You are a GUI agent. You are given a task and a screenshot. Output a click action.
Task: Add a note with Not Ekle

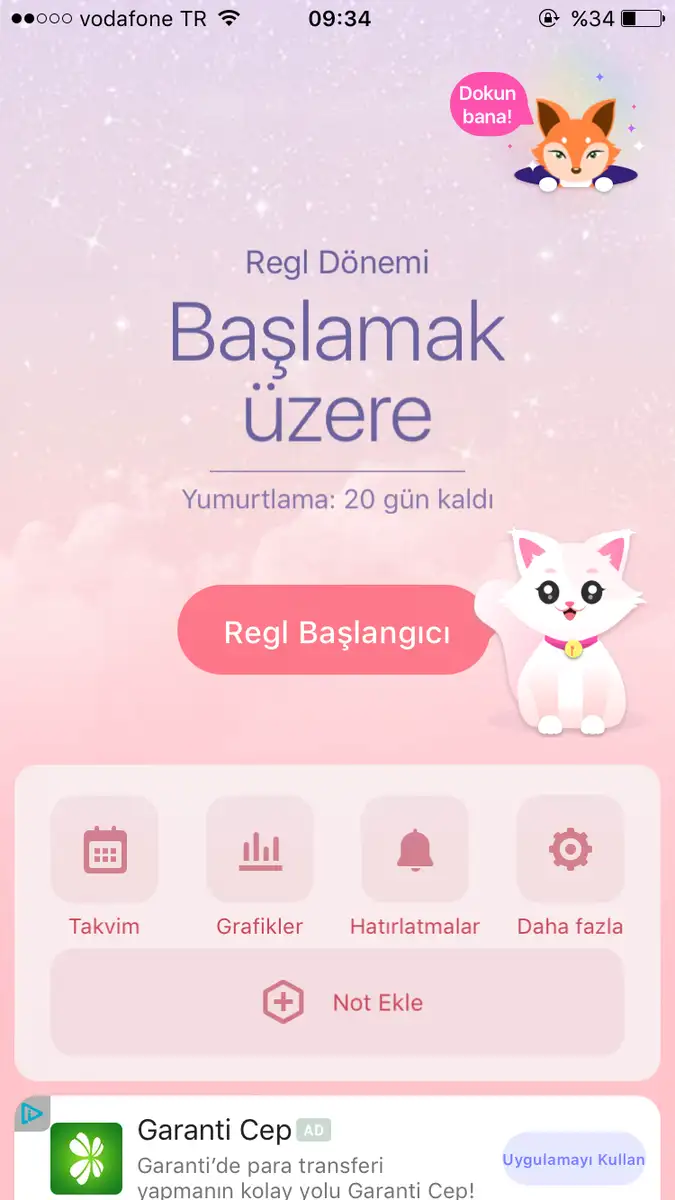[337, 1002]
